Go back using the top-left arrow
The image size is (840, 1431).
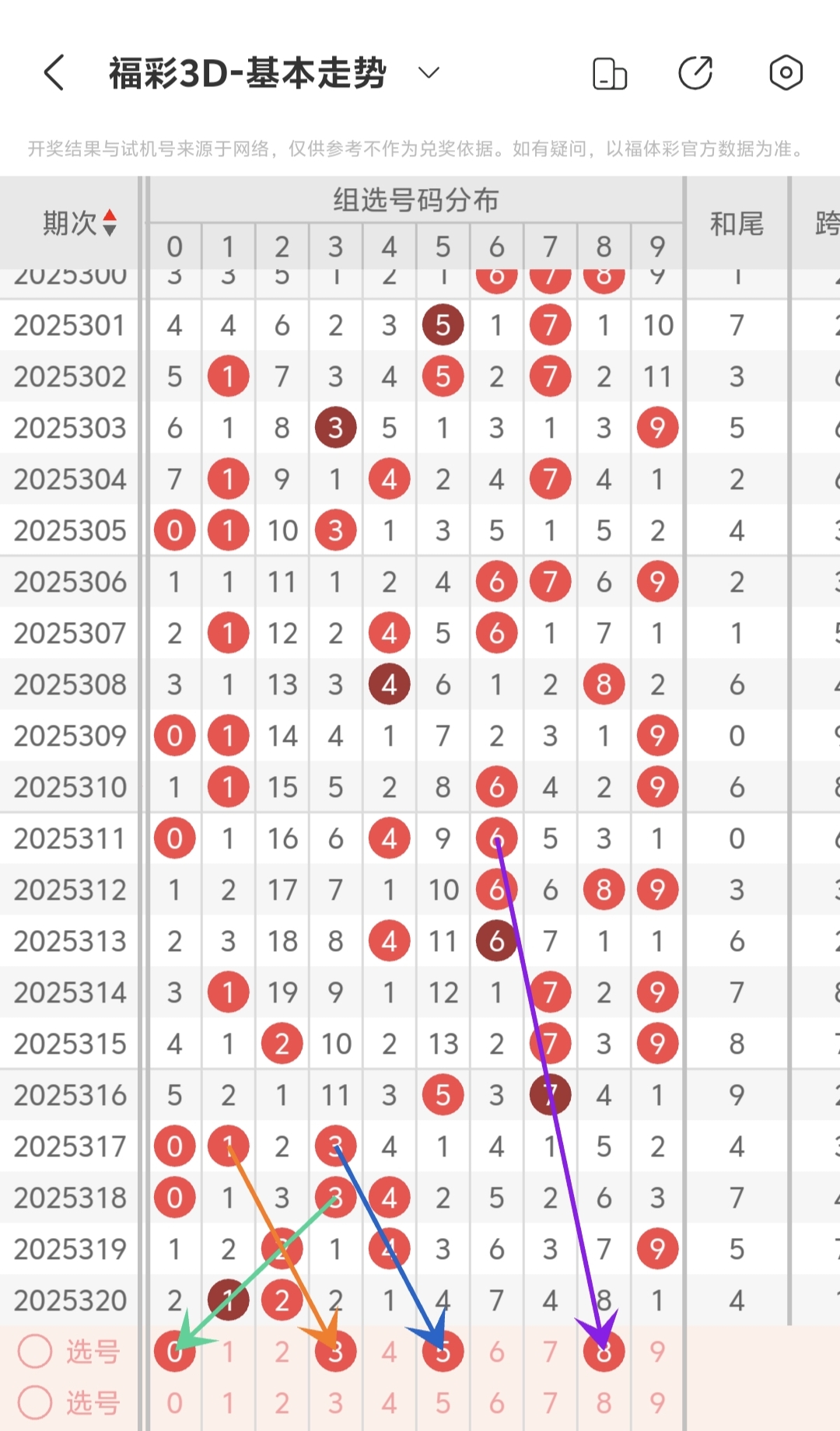click(54, 73)
